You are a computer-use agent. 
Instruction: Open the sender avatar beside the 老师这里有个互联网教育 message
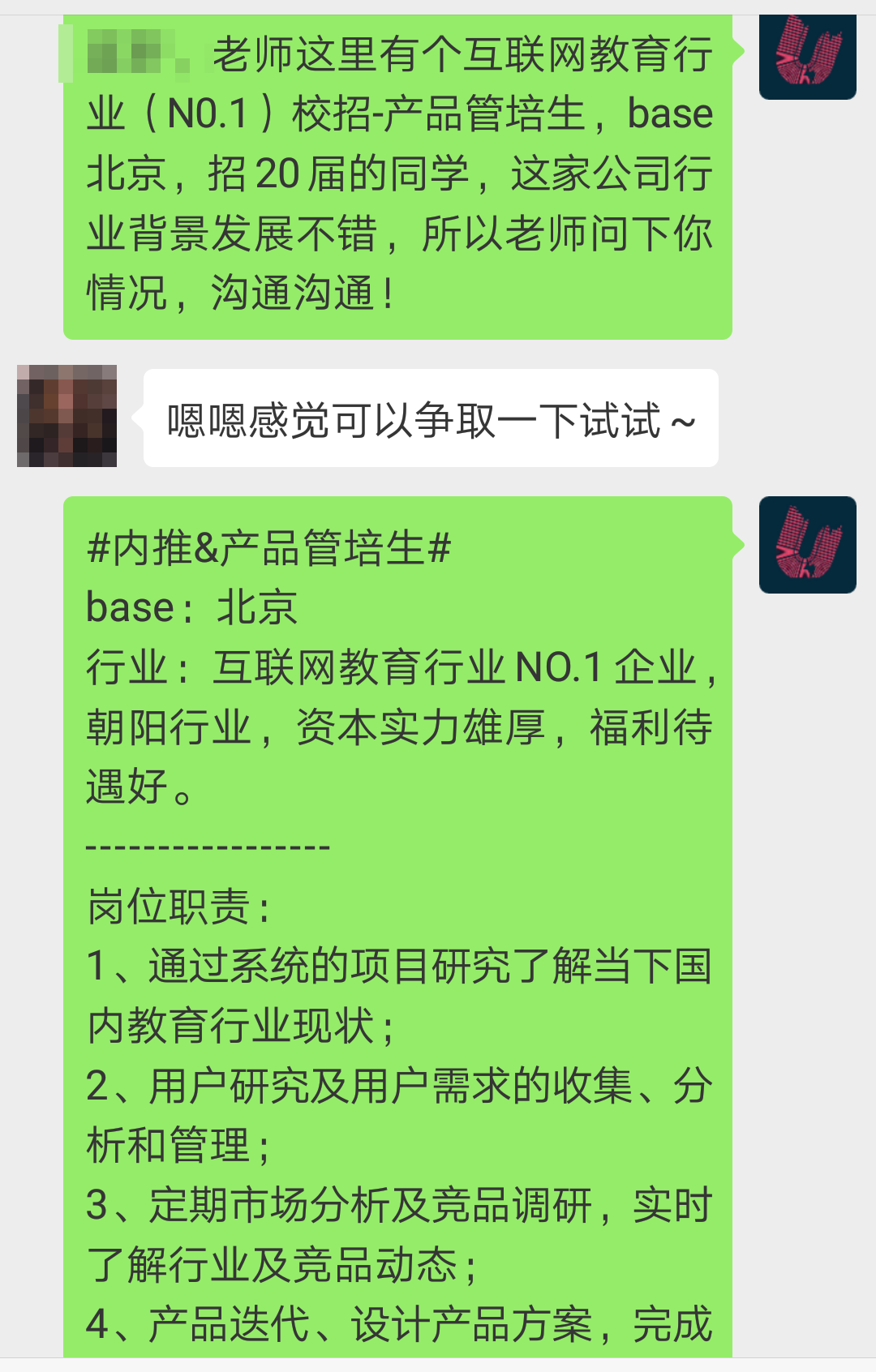807,55
